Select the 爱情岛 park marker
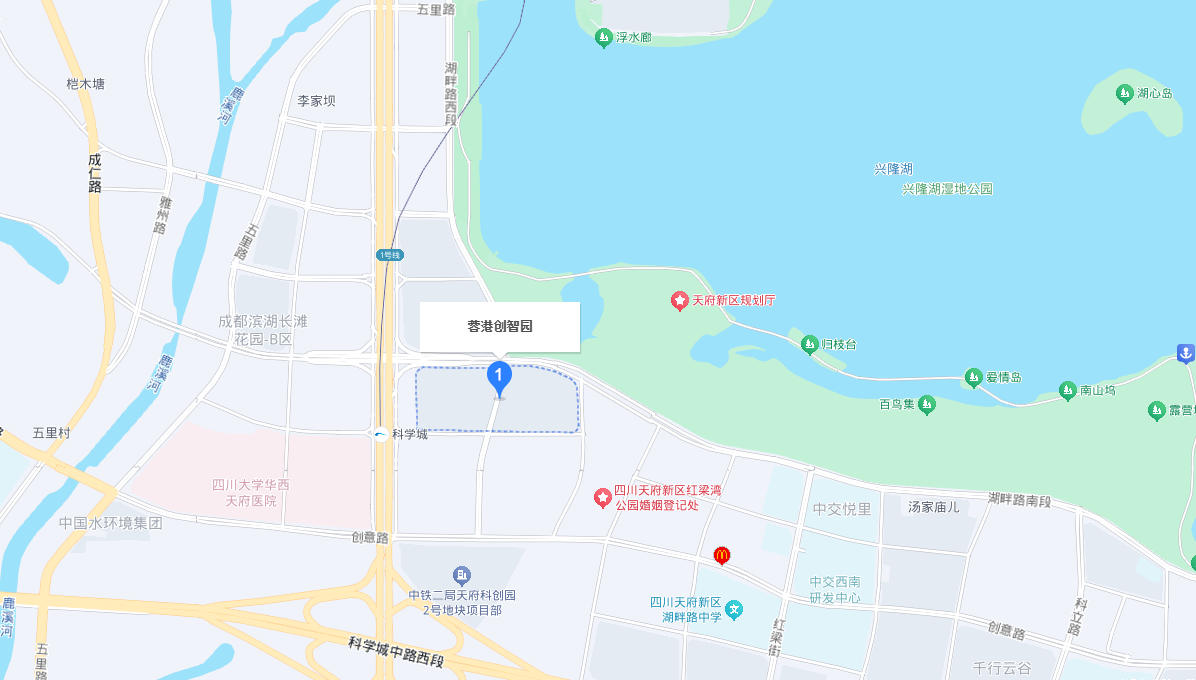1196x680 pixels. 973,377
